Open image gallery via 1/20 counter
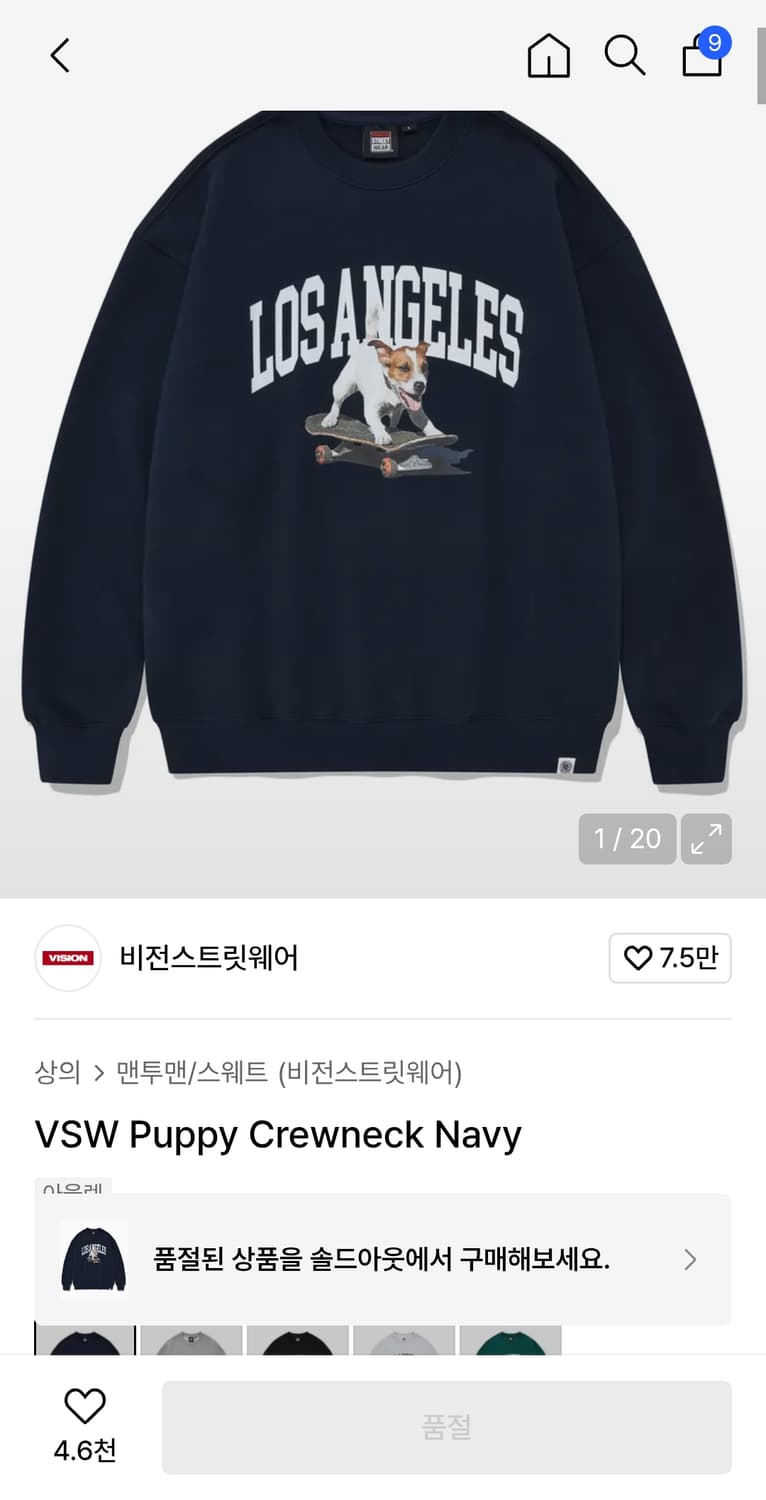 [627, 839]
